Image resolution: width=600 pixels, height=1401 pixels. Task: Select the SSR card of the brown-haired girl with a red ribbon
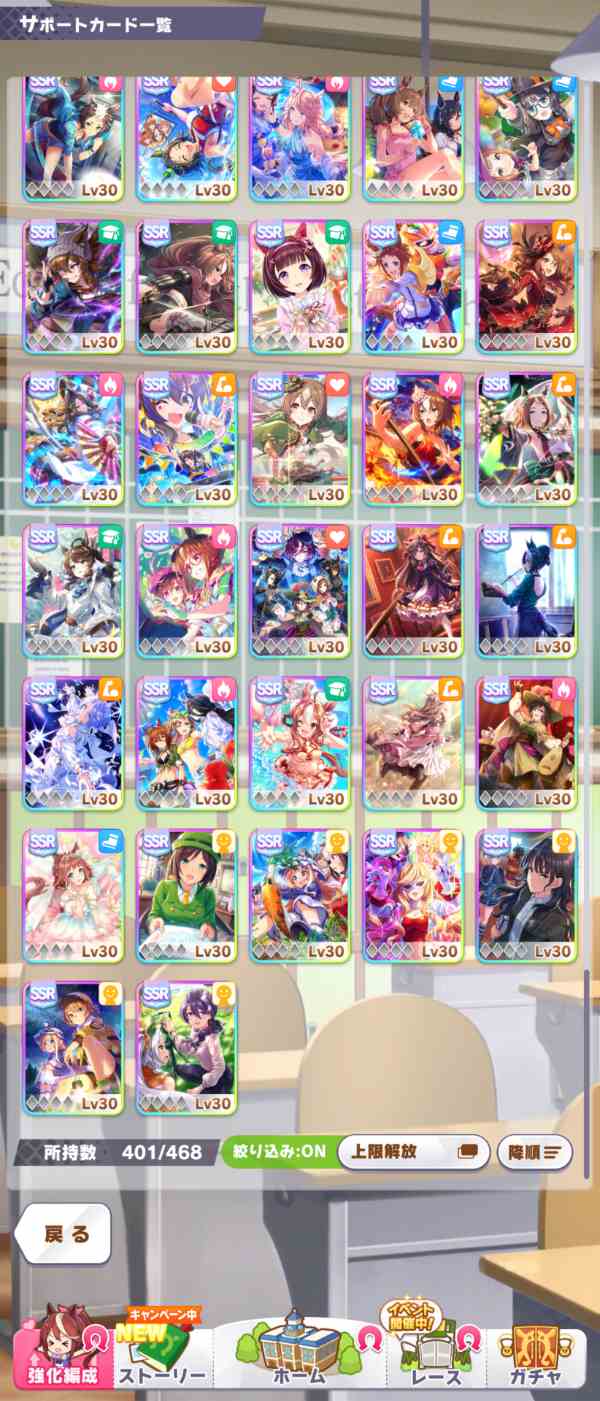[x=299, y=286]
